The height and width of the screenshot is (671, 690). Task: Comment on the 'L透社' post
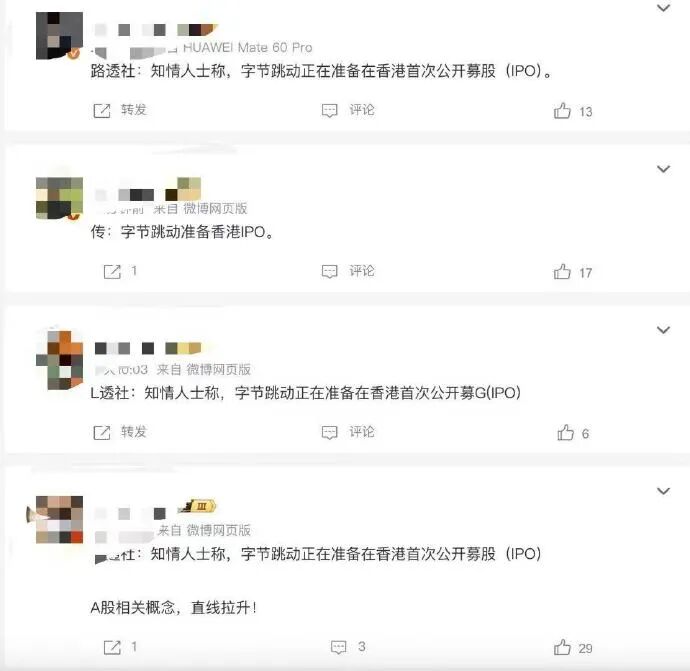(348, 432)
